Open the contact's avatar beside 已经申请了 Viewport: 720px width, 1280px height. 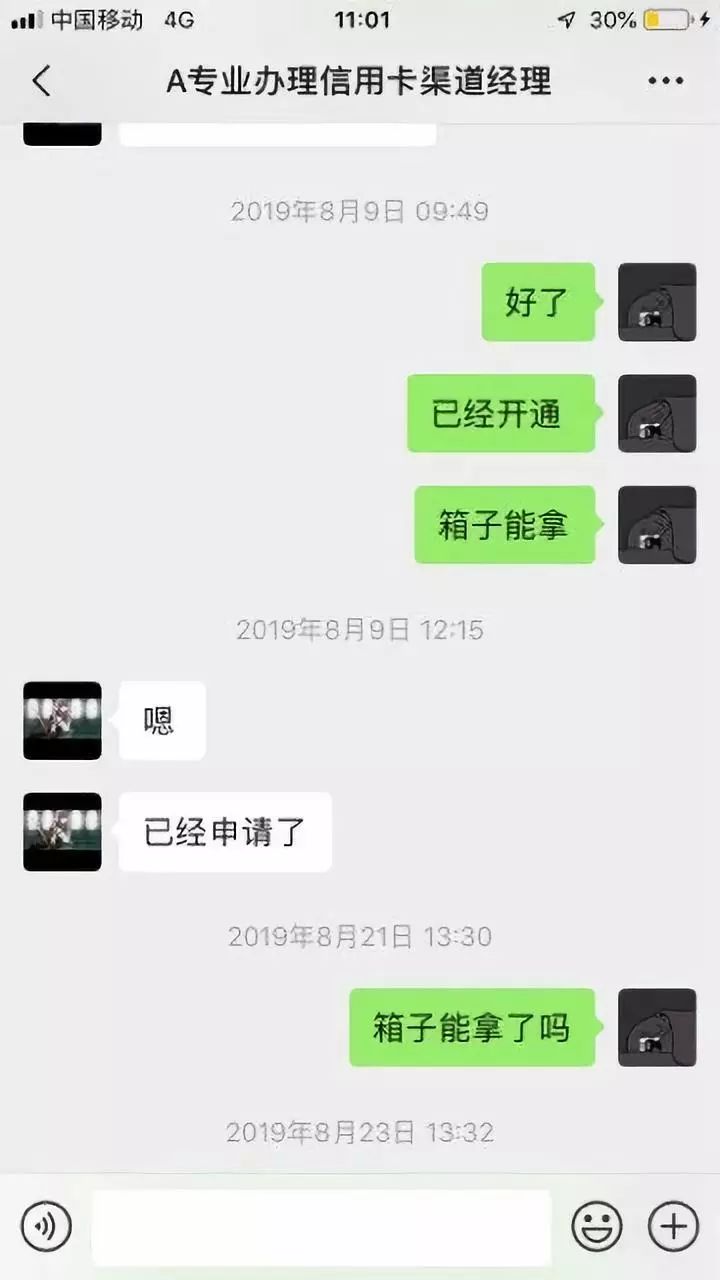tap(62, 832)
